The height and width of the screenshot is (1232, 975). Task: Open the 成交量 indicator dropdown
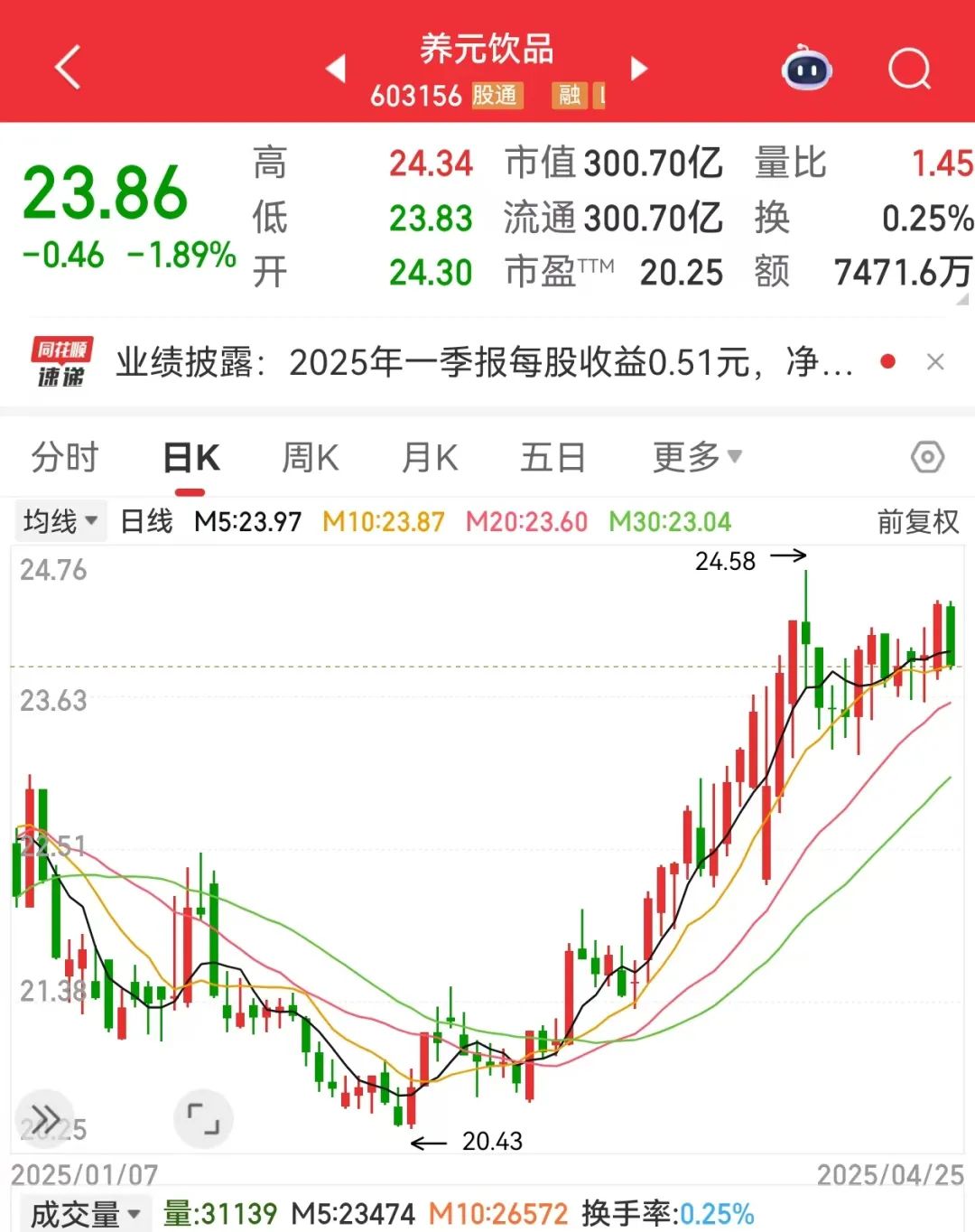tap(85, 1214)
